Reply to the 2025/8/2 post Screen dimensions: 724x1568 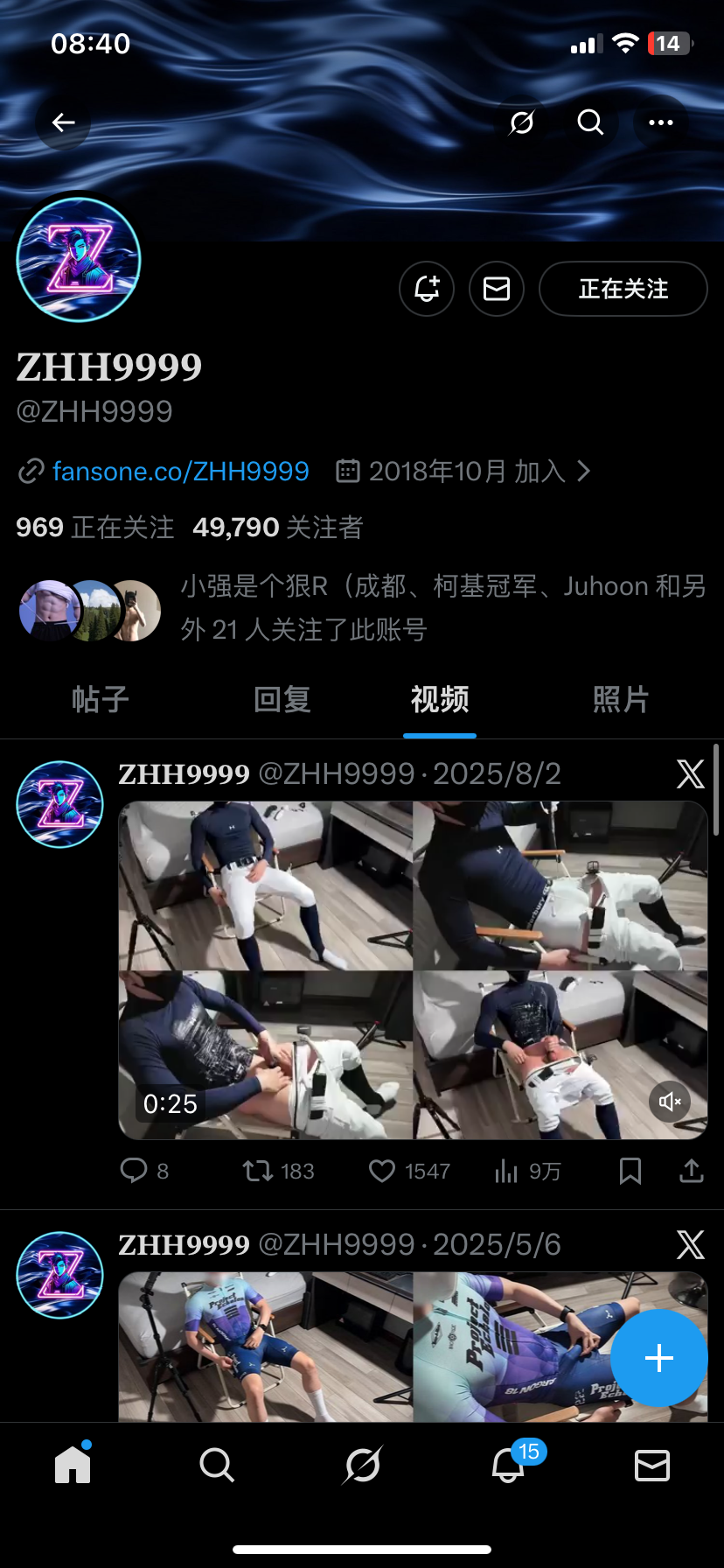click(x=135, y=1171)
